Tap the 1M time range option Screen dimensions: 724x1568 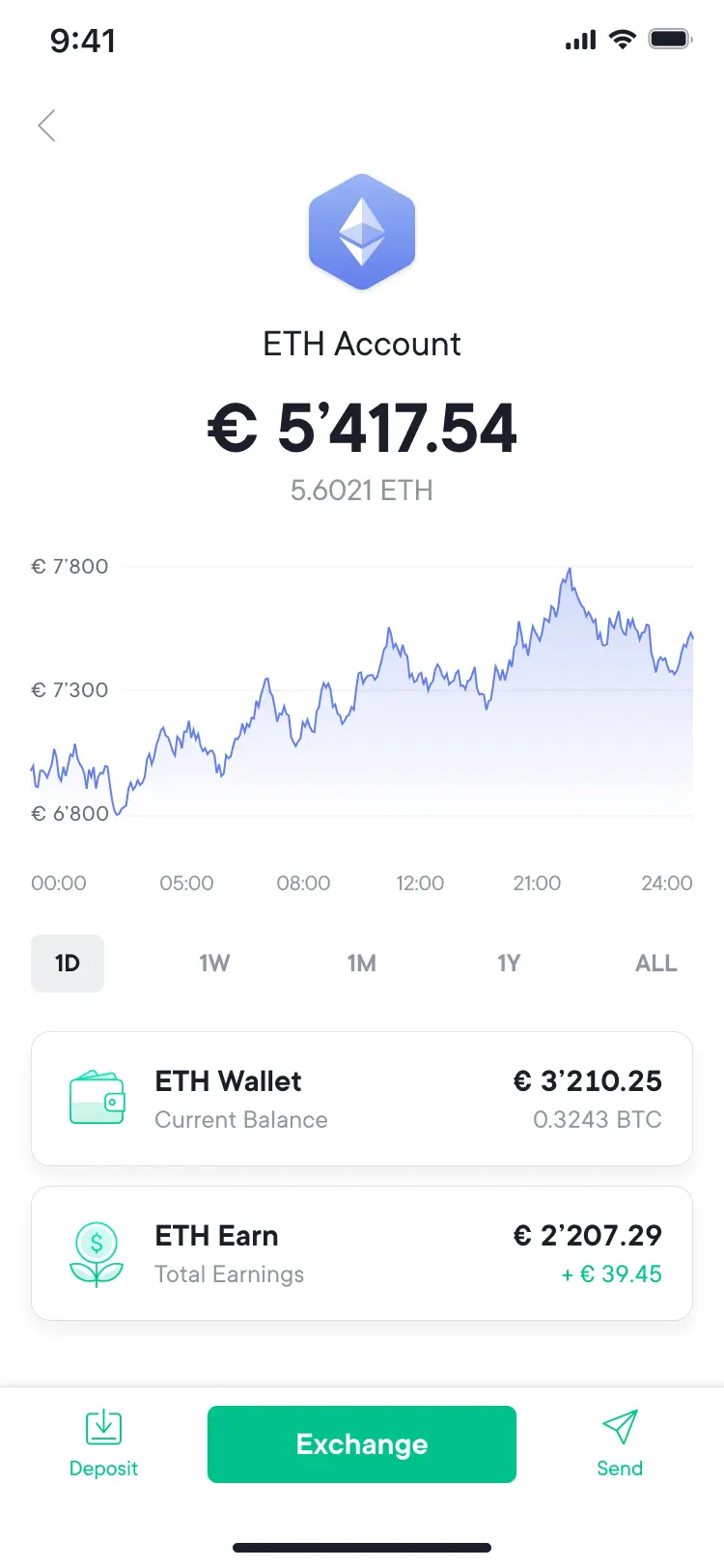(x=362, y=963)
